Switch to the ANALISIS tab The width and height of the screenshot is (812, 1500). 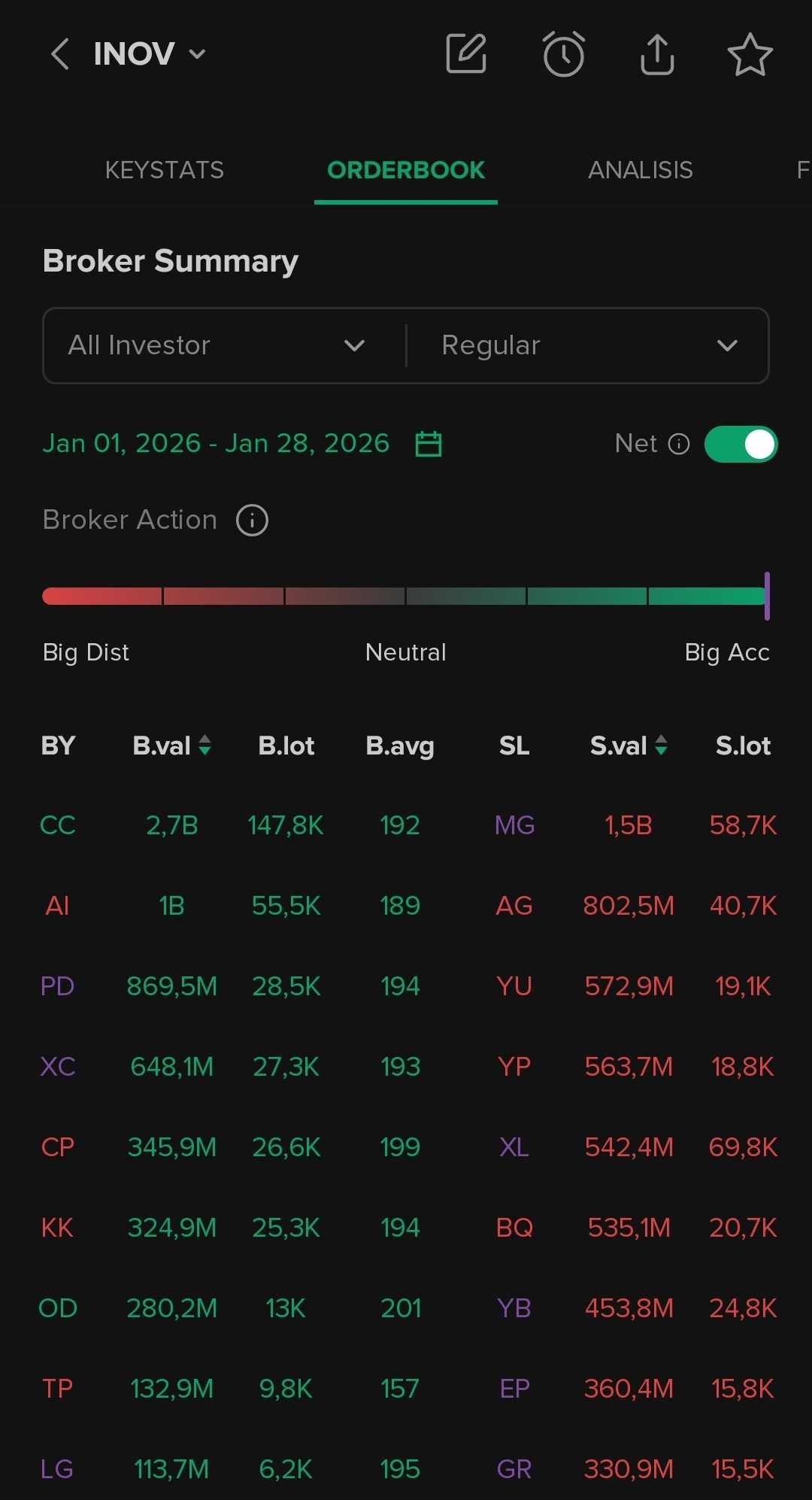click(x=640, y=170)
